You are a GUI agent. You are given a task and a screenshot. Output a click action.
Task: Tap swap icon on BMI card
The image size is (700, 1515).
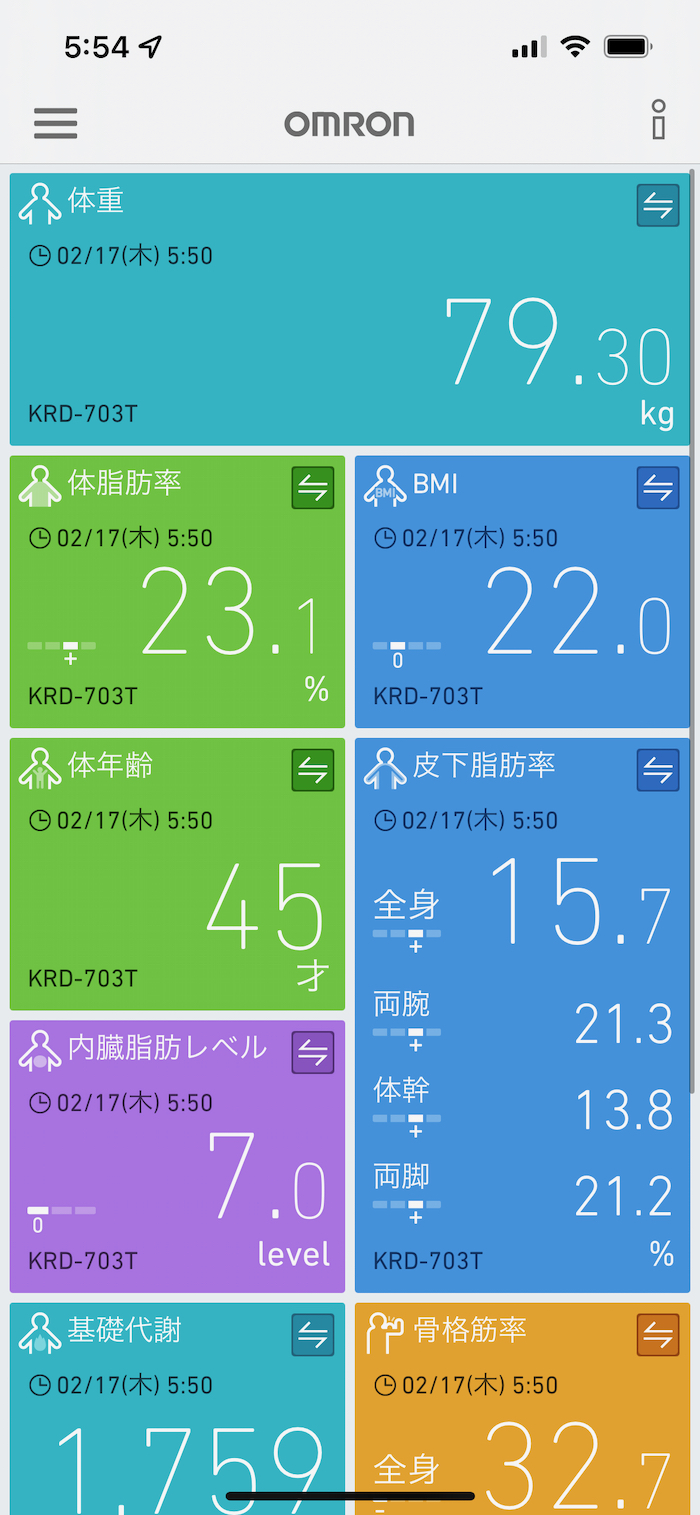(x=657, y=488)
